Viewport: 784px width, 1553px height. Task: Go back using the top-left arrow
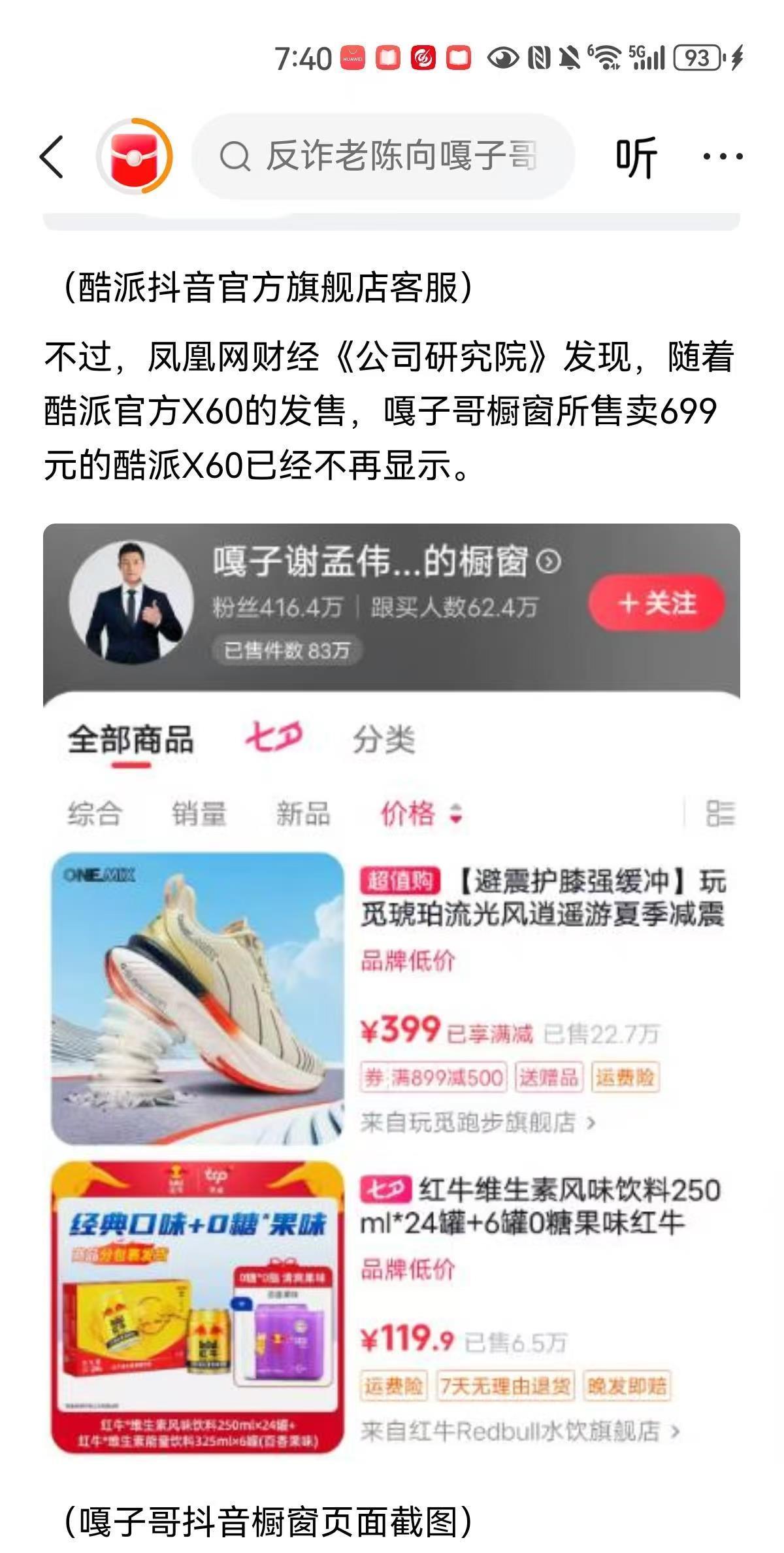point(52,157)
